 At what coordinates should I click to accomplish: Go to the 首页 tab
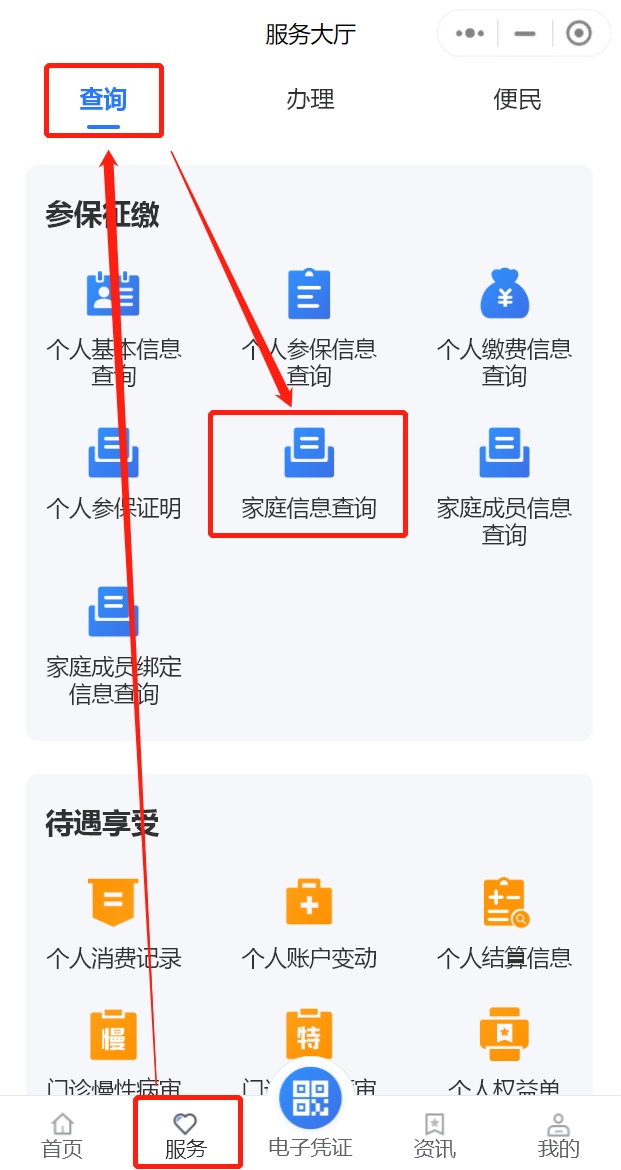62,1136
